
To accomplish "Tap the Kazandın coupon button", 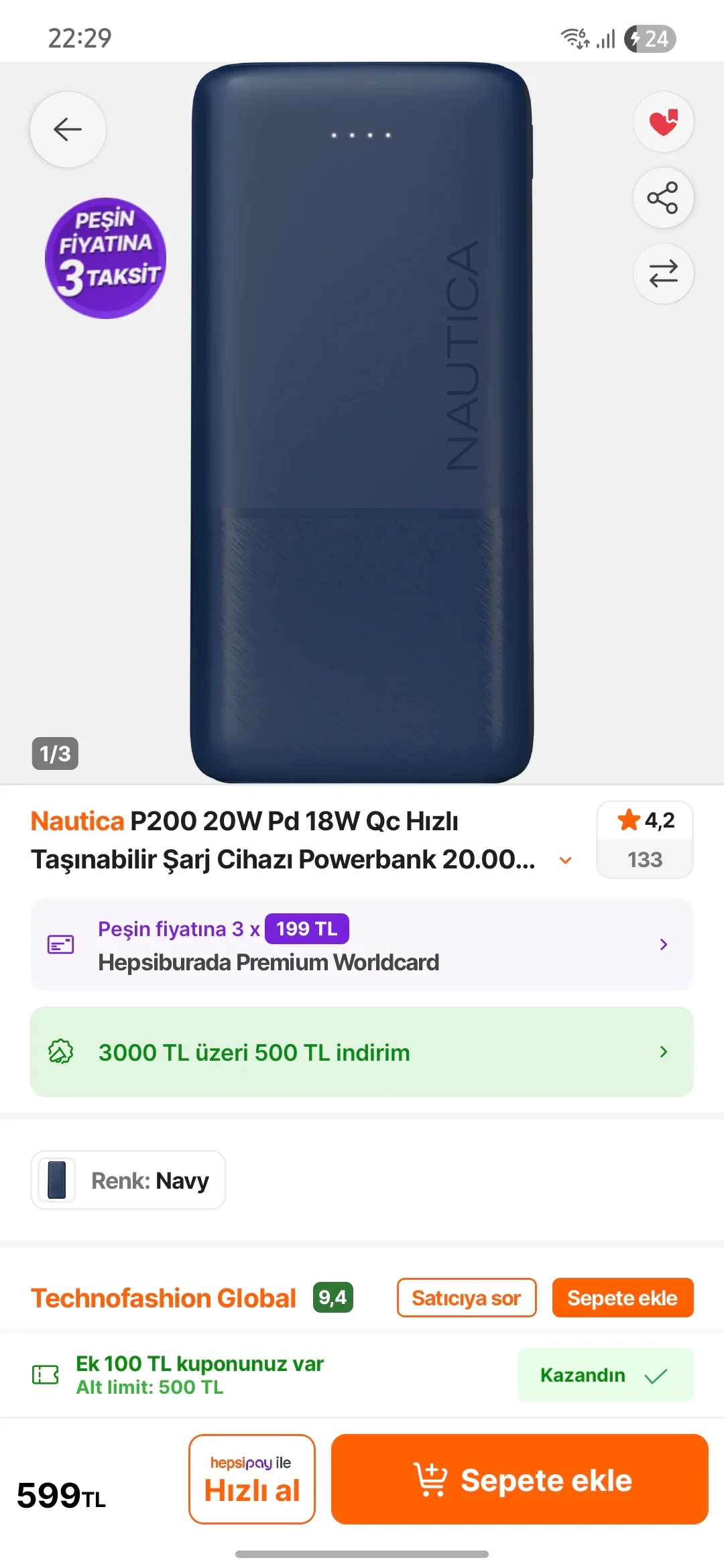I will click(x=605, y=1375).
